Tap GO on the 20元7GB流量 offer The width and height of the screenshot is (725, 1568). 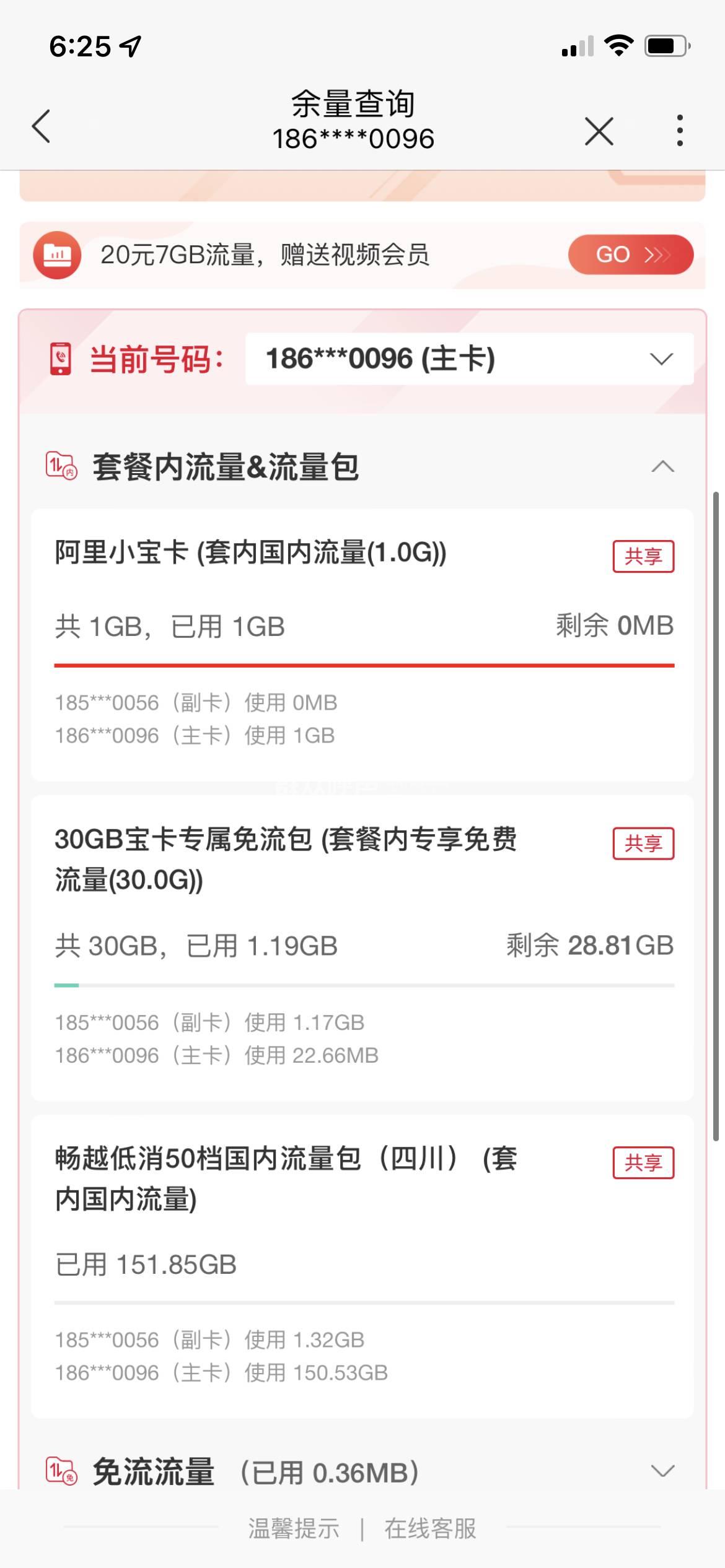pos(630,255)
